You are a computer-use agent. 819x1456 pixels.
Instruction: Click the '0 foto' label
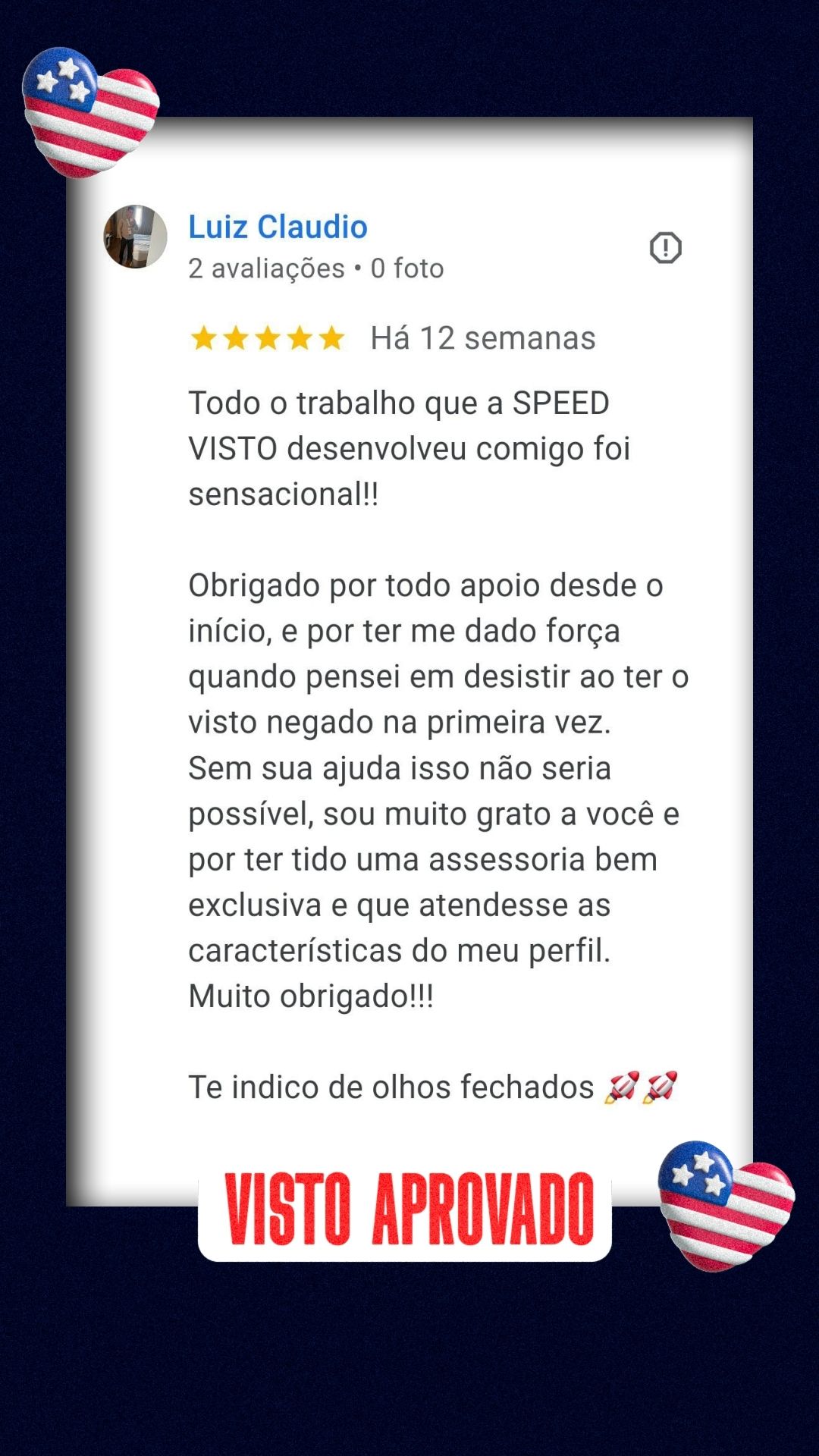(x=407, y=268)
